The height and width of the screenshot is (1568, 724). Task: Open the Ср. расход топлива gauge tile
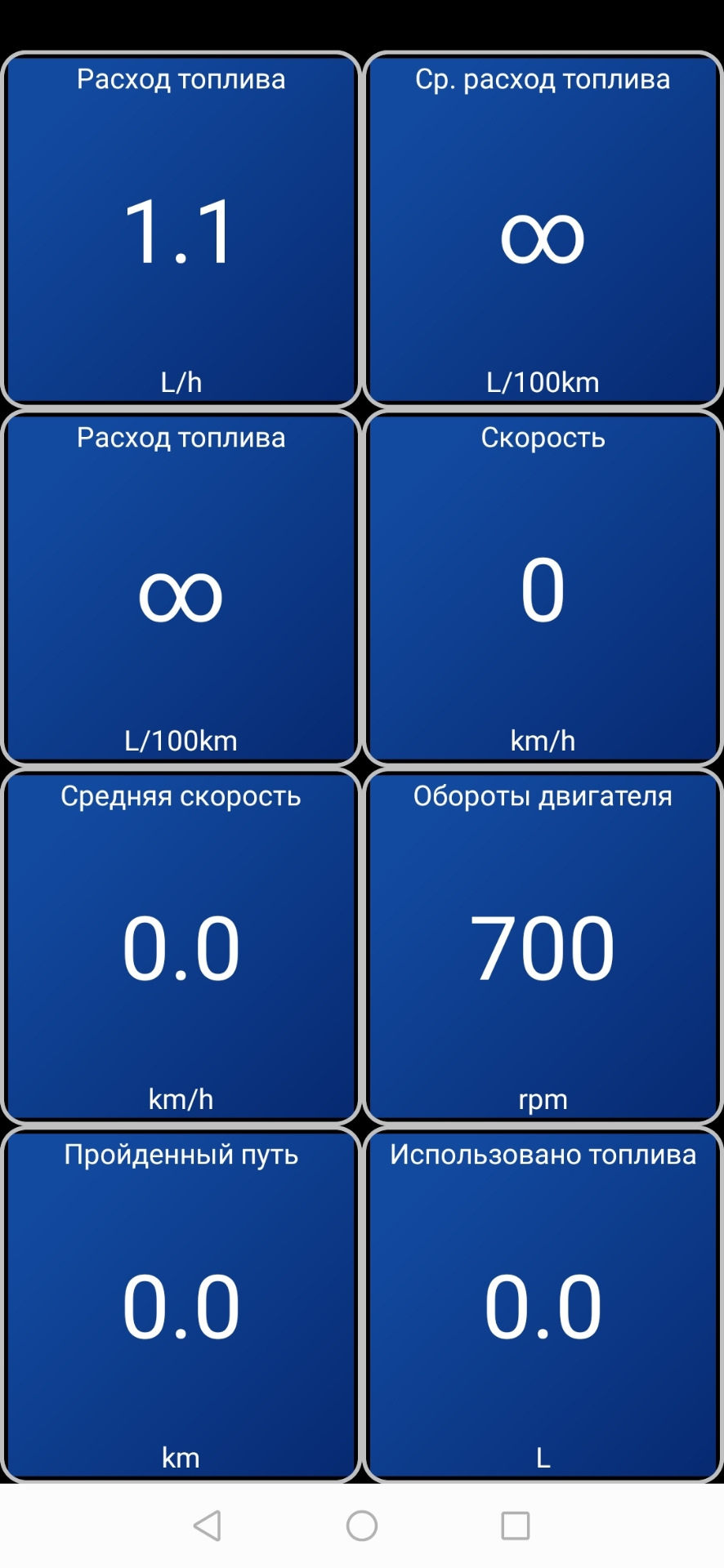point(543,229)
